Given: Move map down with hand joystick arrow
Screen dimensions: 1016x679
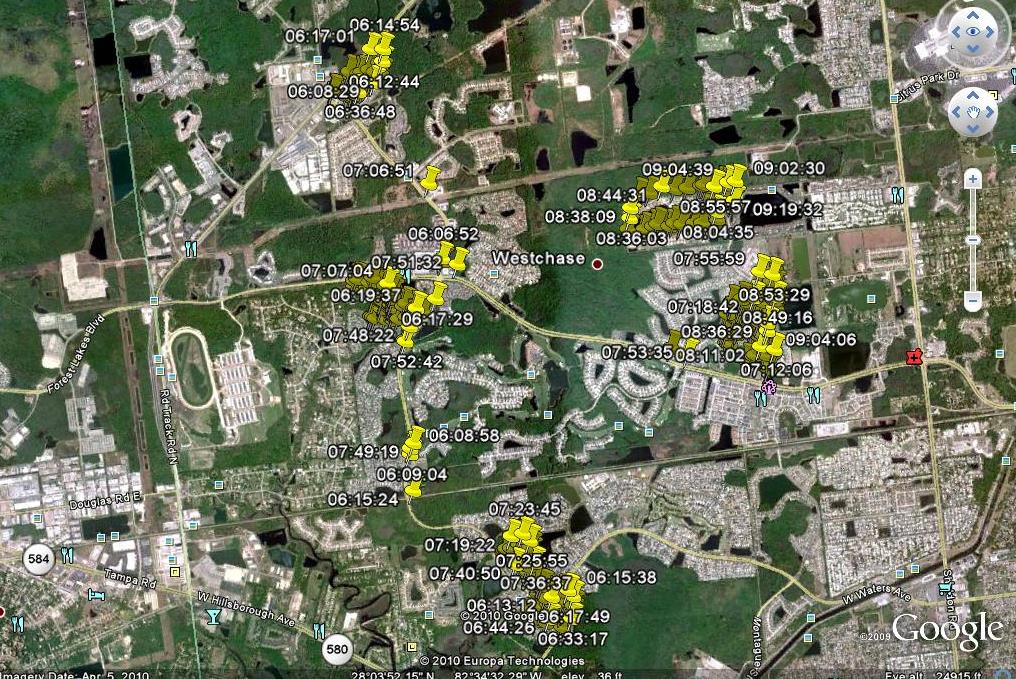Looking at the screenshot, I should pyautogui.click(x=973, y=130).
